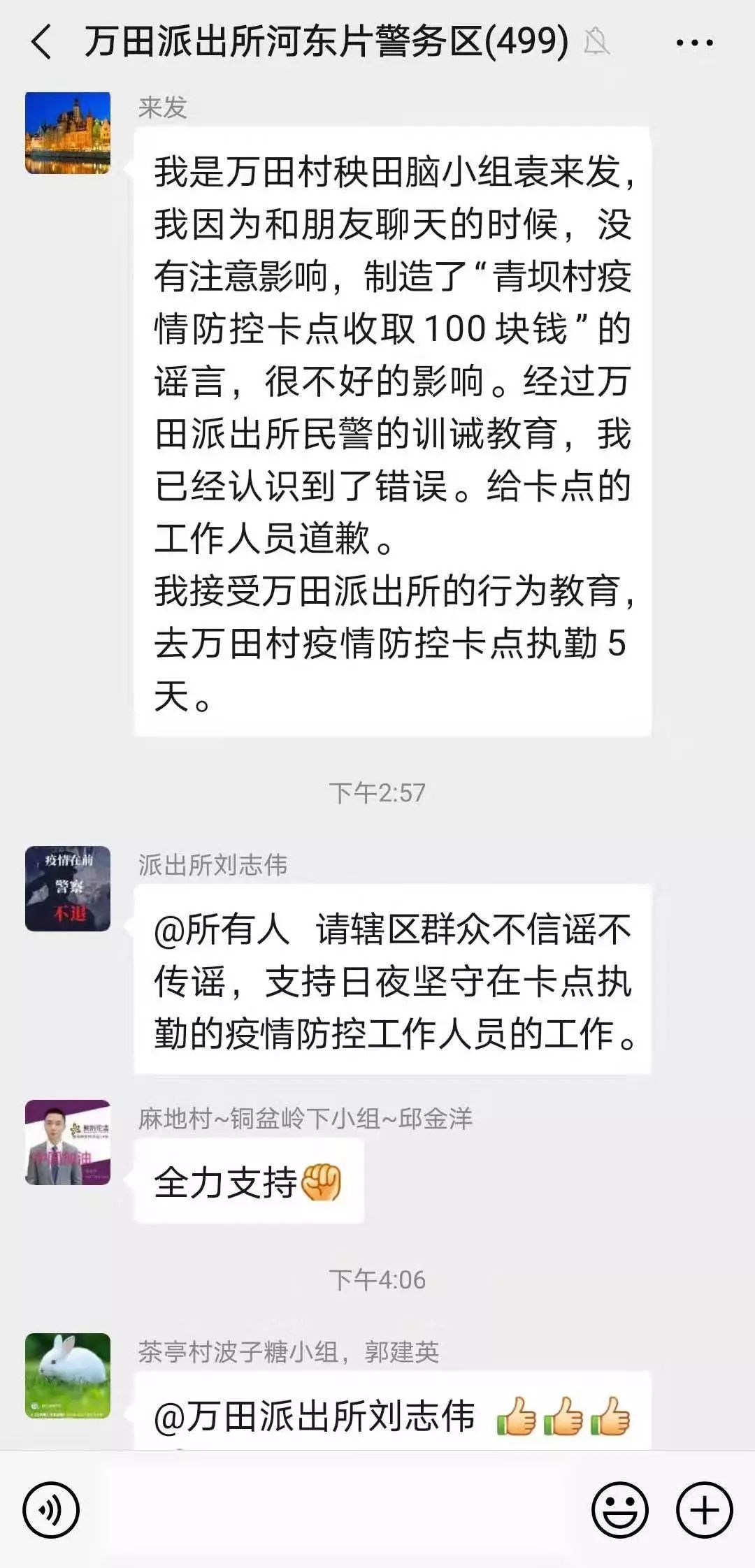Screen dimensions: 755x1568
Task: Open 郭建英's rabbit avatar profile
Action: point(68,1375)
